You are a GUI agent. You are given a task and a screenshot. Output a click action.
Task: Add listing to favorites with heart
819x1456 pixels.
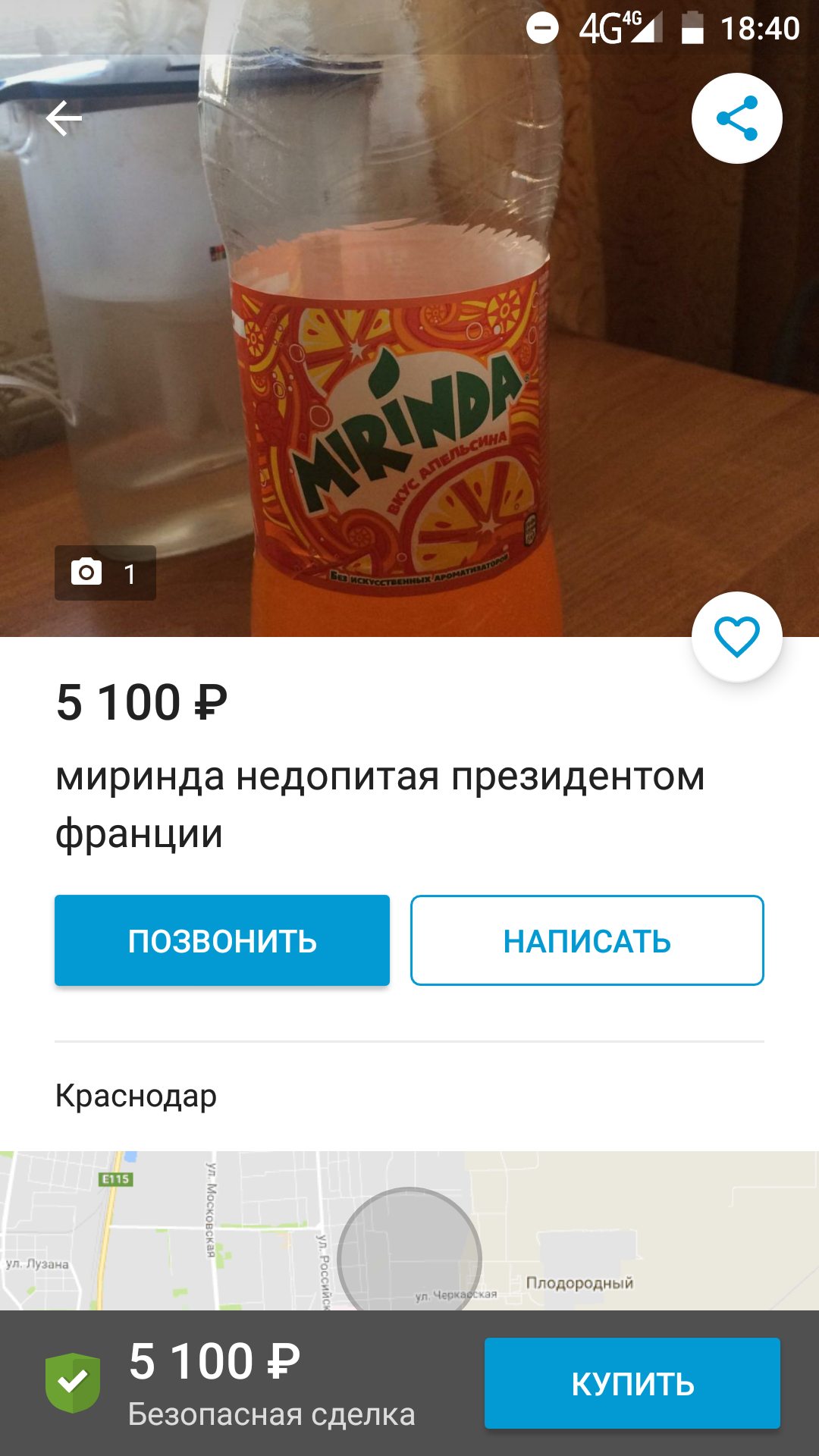[736, 637]
